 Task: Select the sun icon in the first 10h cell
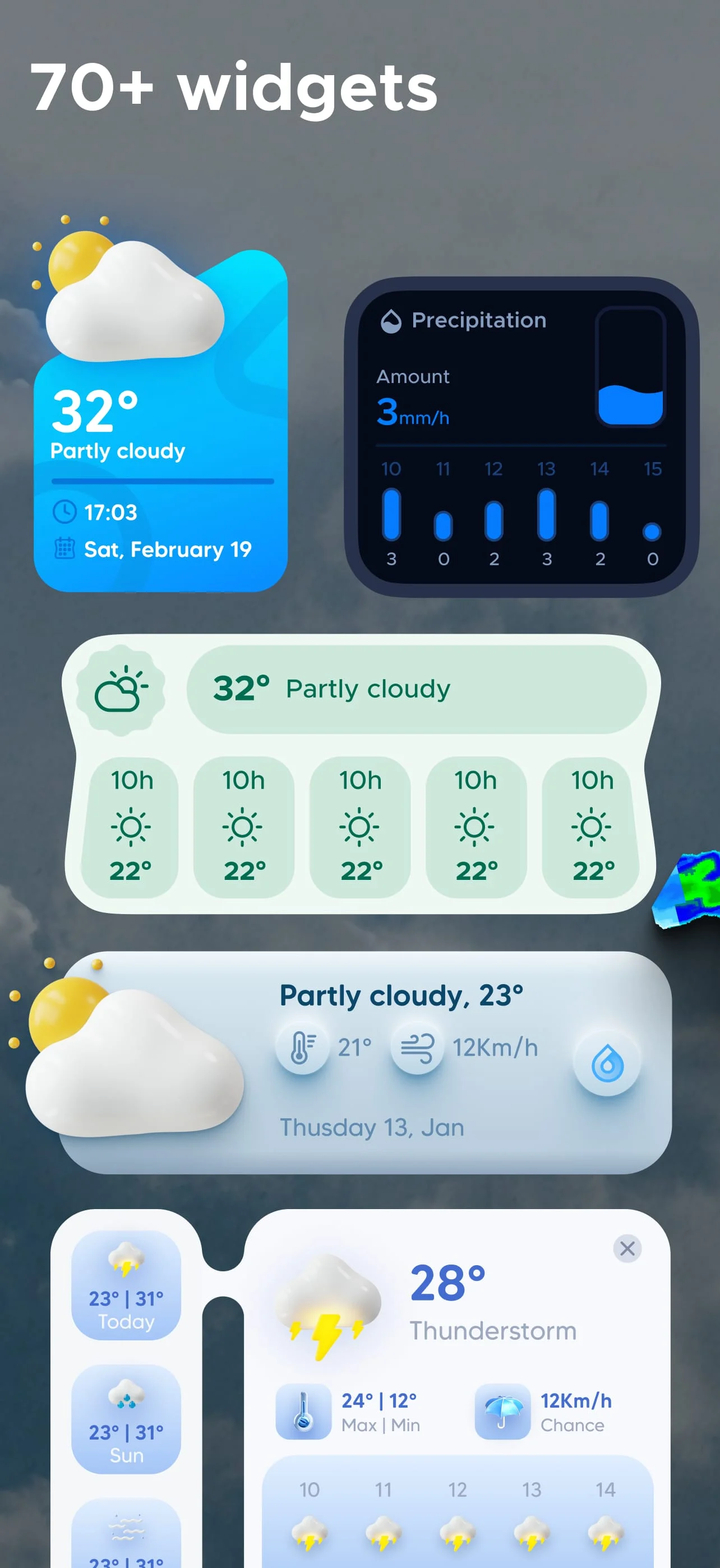[131, 826]
